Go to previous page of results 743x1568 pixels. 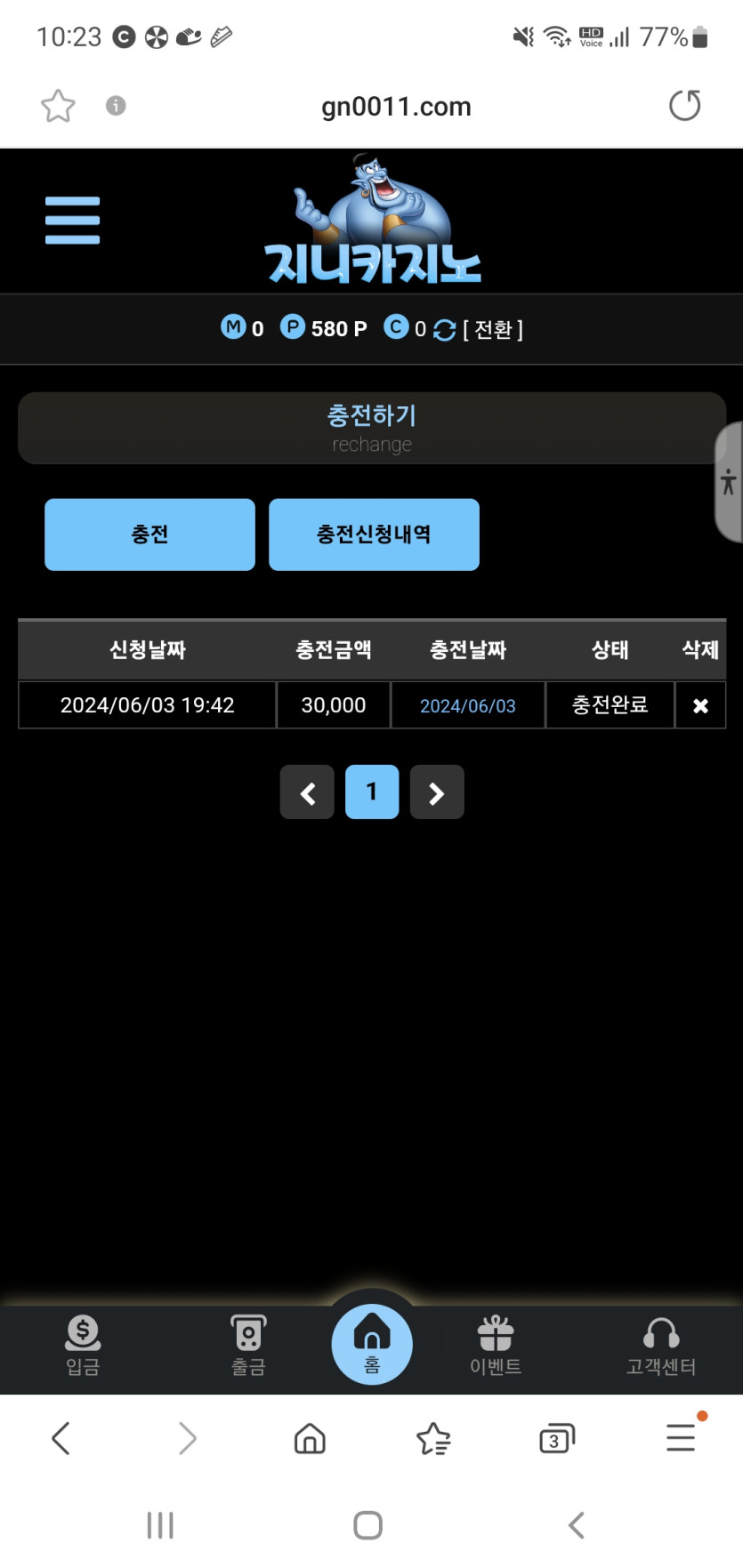pos(307,792)
